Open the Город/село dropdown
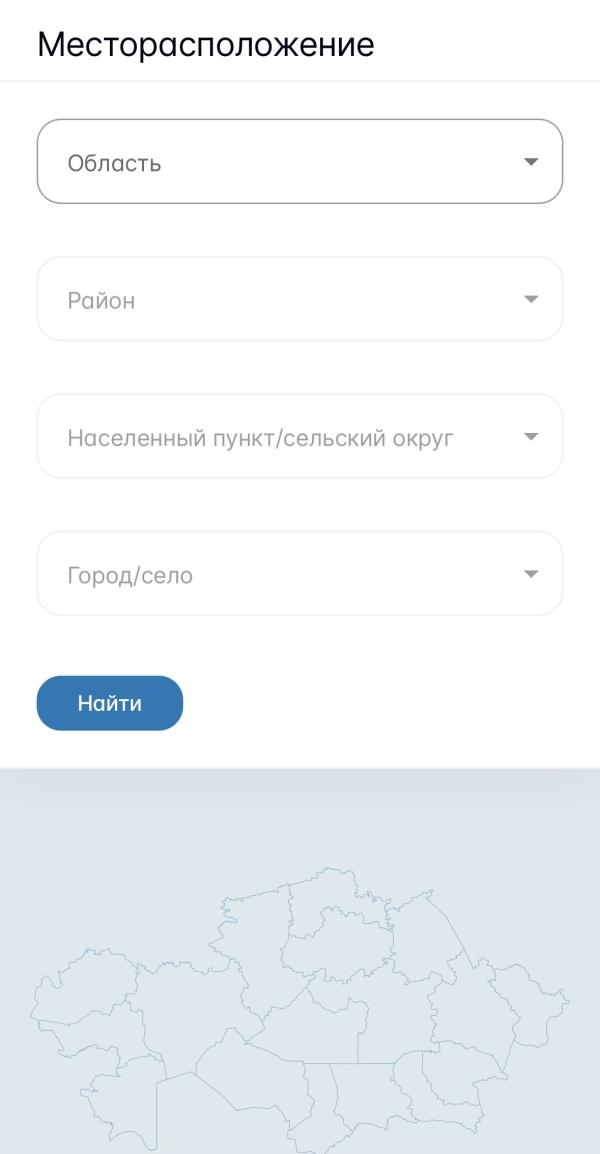The image size is (600, 1154). [x=300, y=574]
